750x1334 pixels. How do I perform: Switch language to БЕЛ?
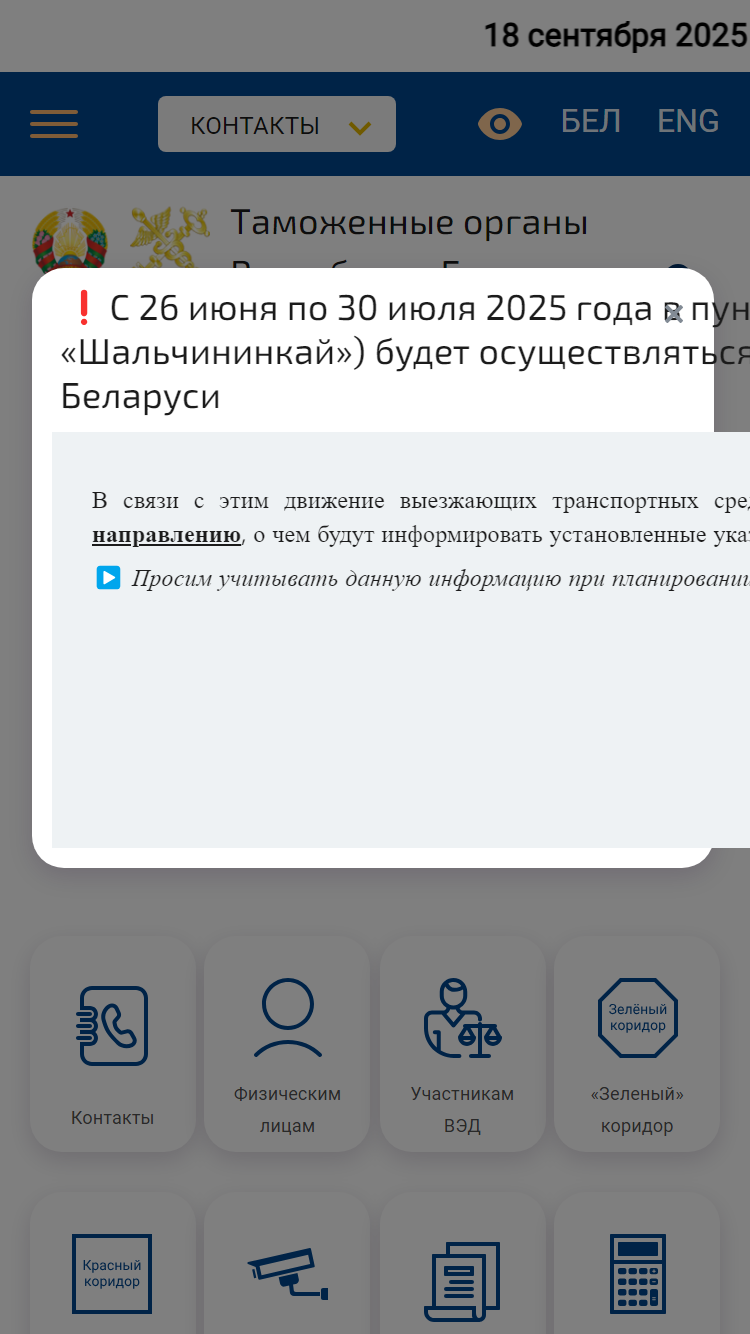tap(591, 122)
